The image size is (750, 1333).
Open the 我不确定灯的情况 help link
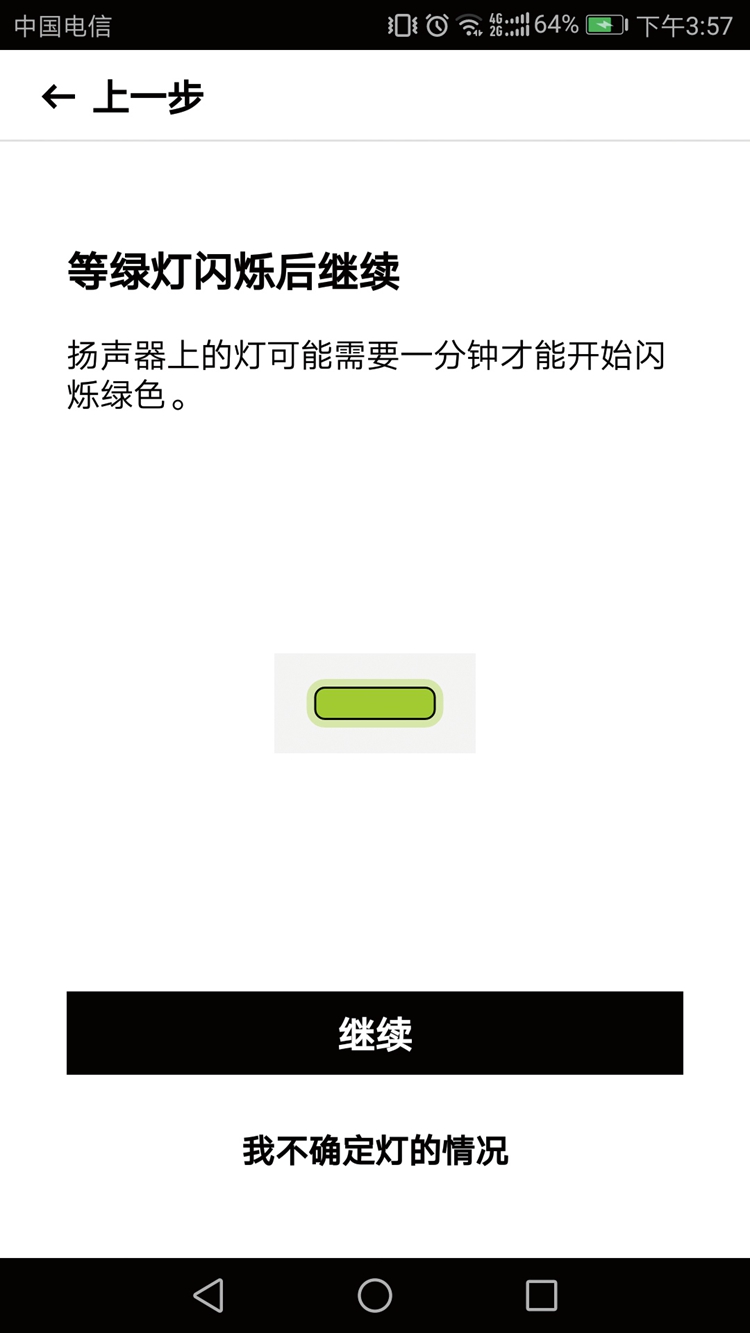[x=375, y=1151]
